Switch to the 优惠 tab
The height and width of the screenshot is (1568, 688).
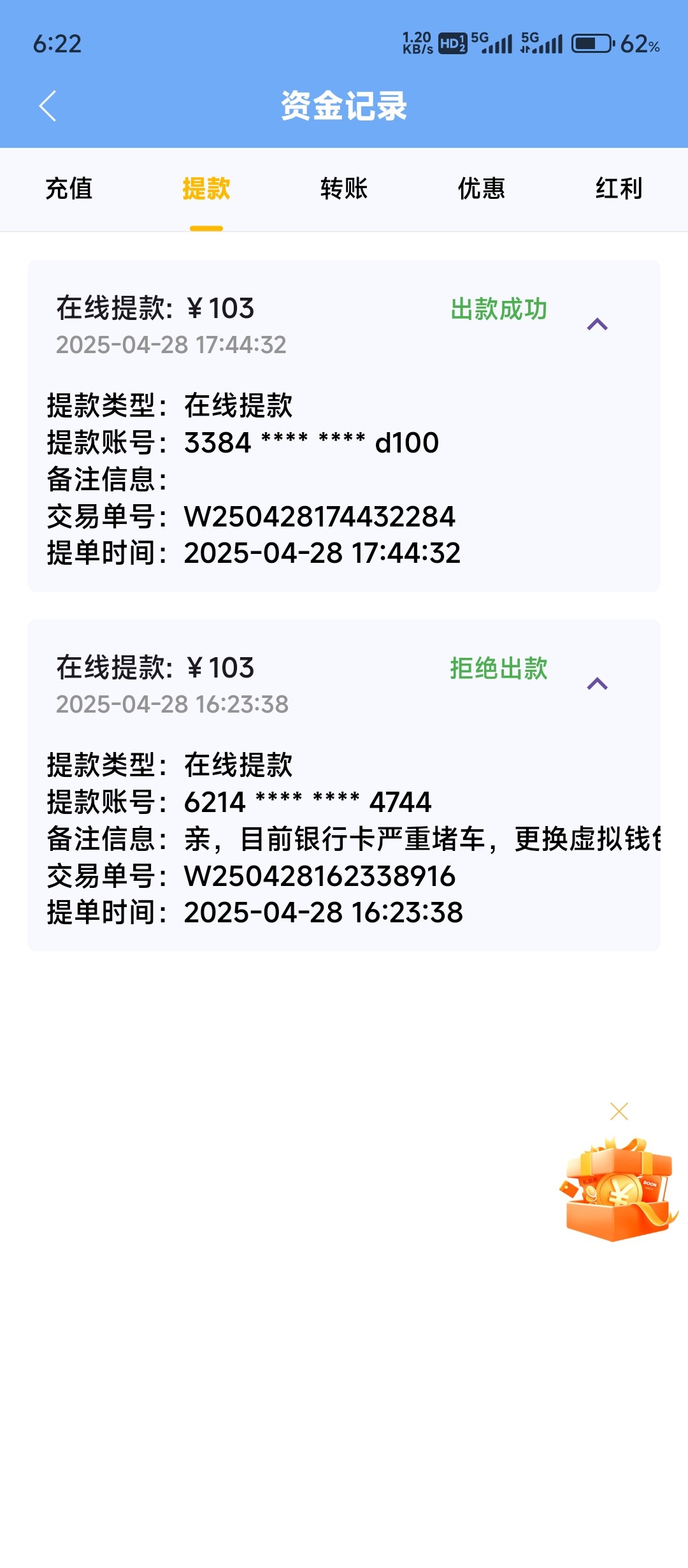482,189
